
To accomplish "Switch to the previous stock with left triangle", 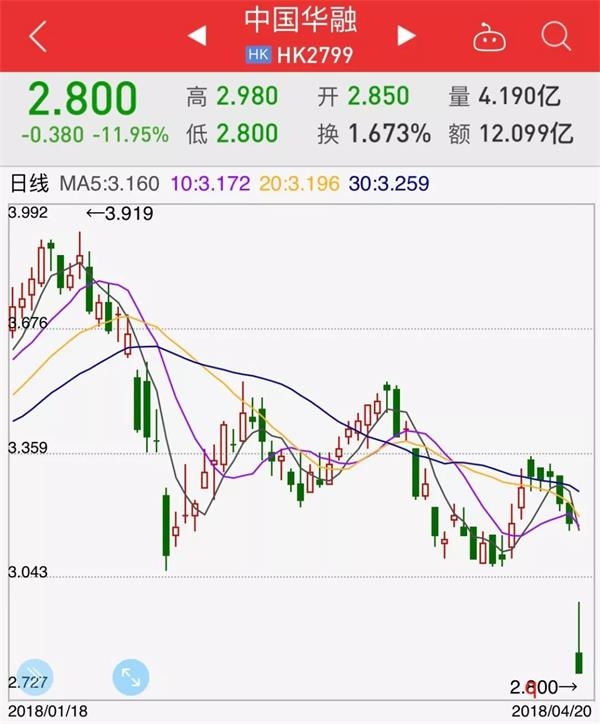I will [198, 37].
